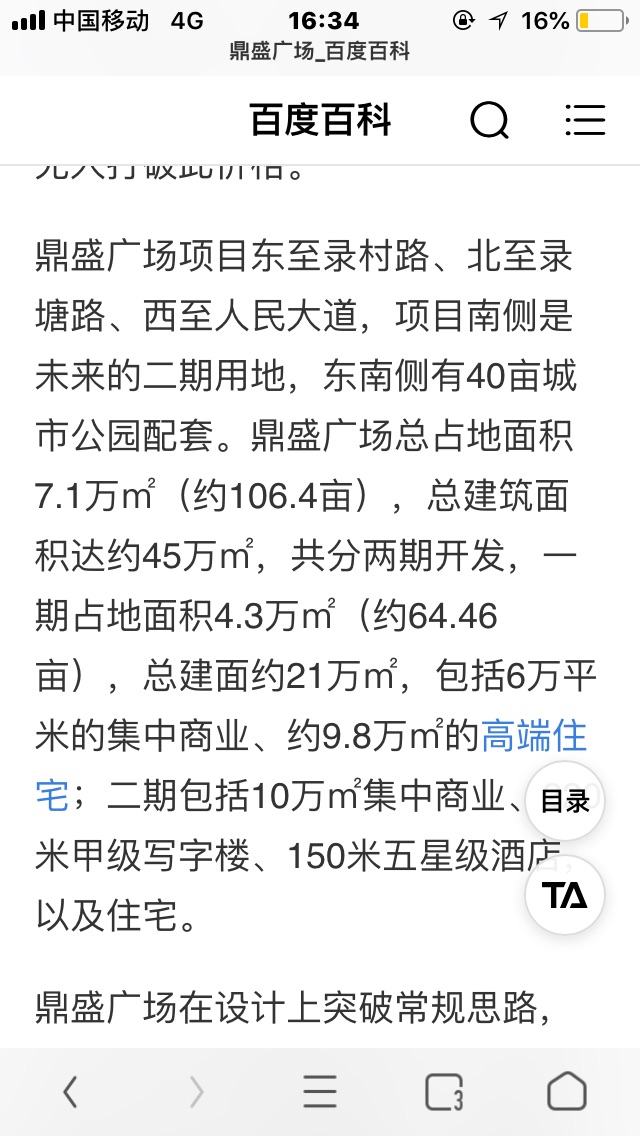Open the top list menu icon

click(x=585, y=120)
